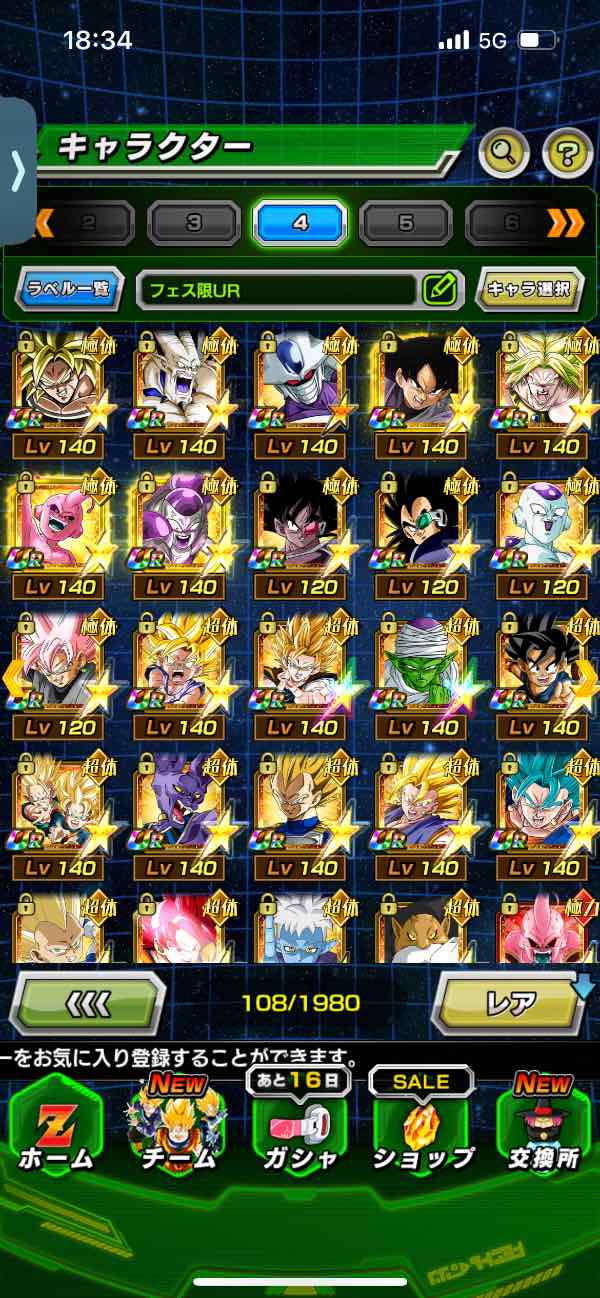Tap the キャラ選択 button
The image size is (600, 1298).
pos(529,290)
